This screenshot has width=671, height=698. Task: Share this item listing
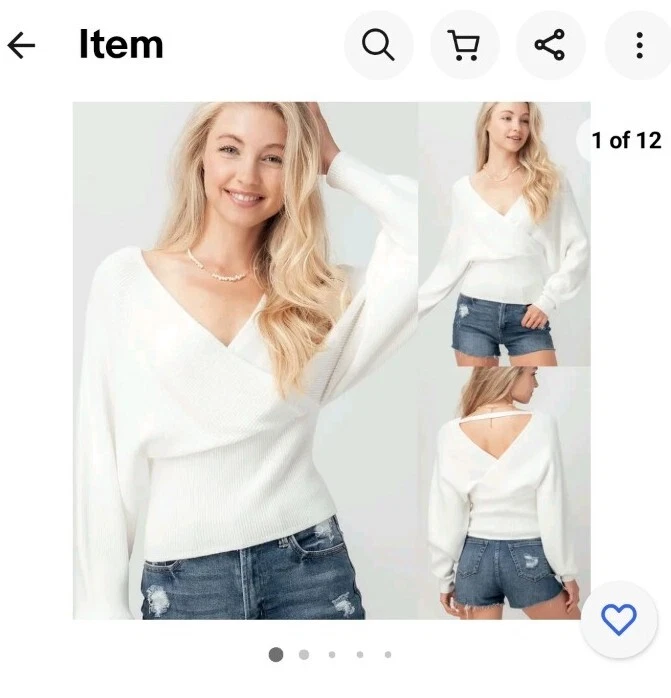click(549, 45)
